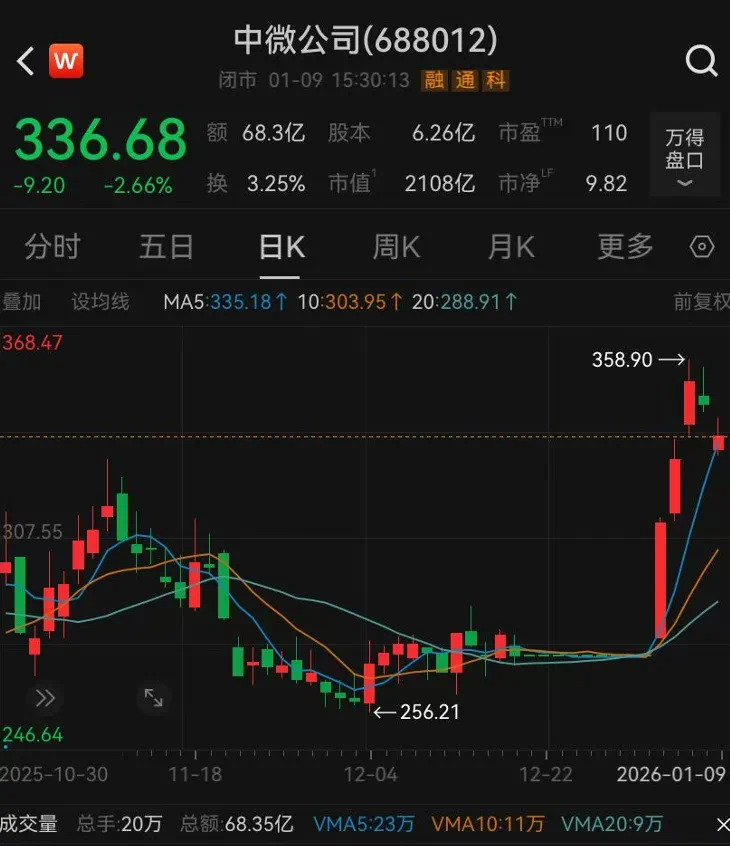Click 叠加 to overlay another stock

(22, 300)
